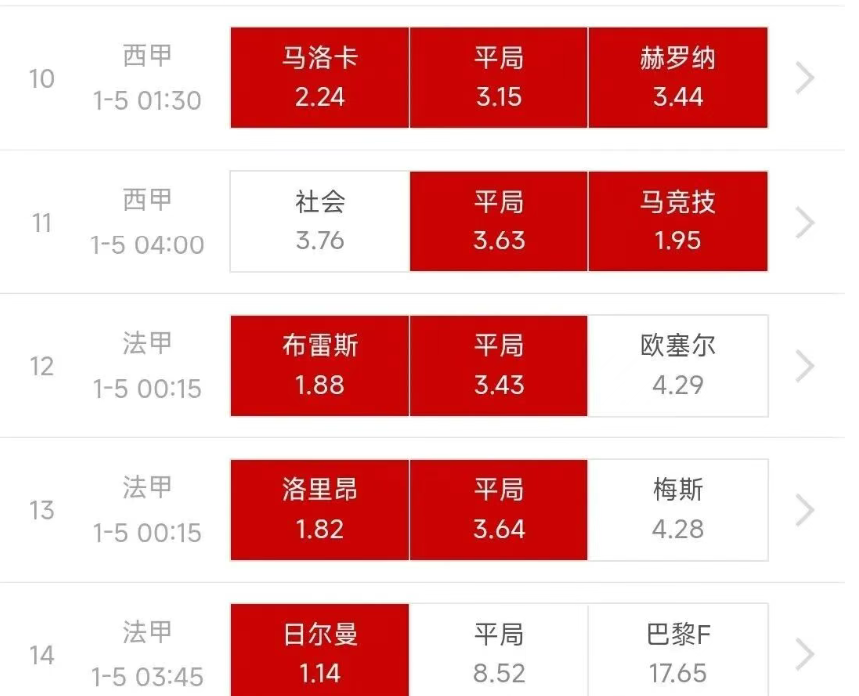The height and width of the screenshot is (696, 859).
Task: Deselect 布雷斯 at odds 1.88
Action: point(320,365)
